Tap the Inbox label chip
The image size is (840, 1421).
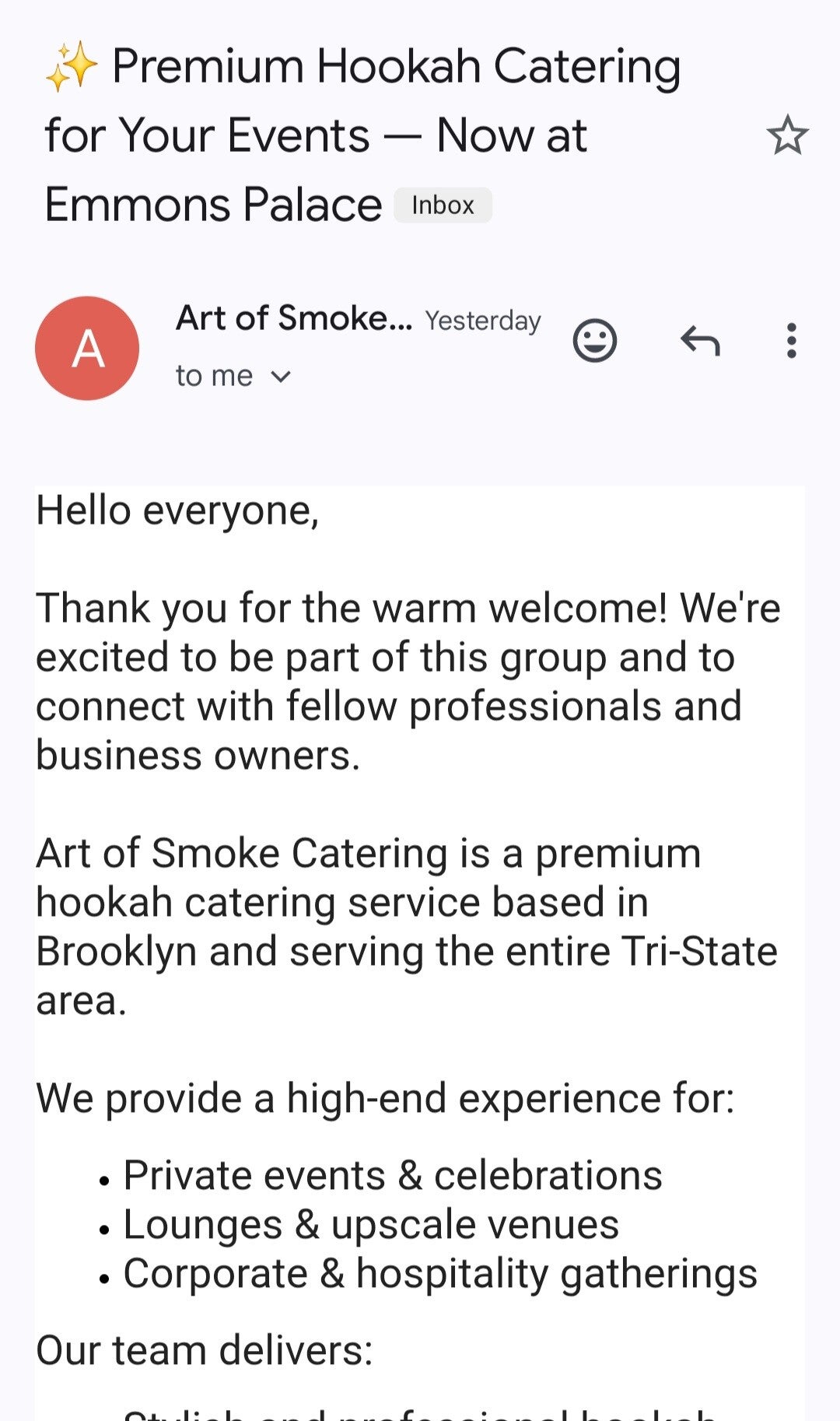pyautogui.click(x=443, y=205)
